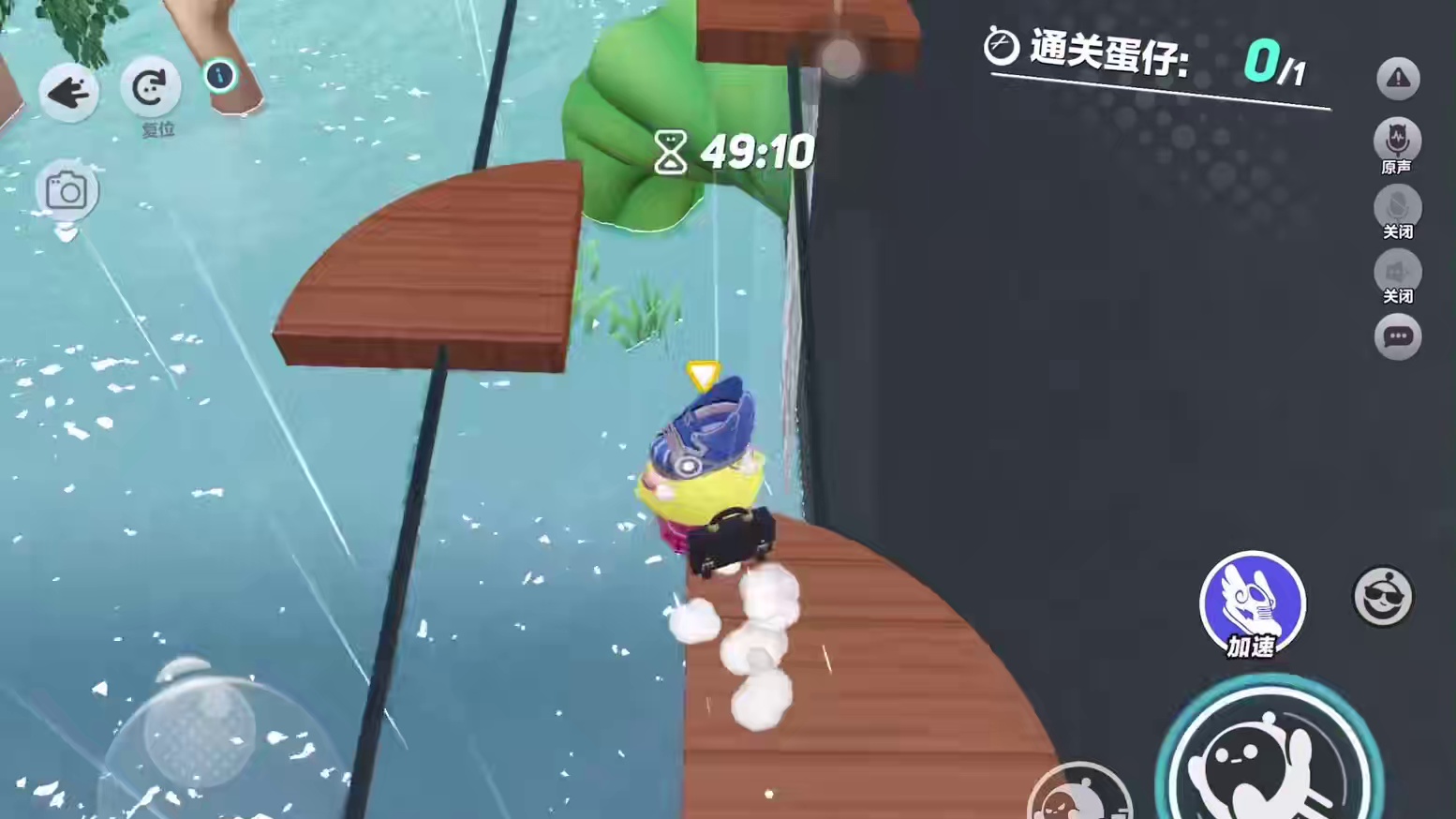
Task: Open the warning report icon
Action: 1398,79
